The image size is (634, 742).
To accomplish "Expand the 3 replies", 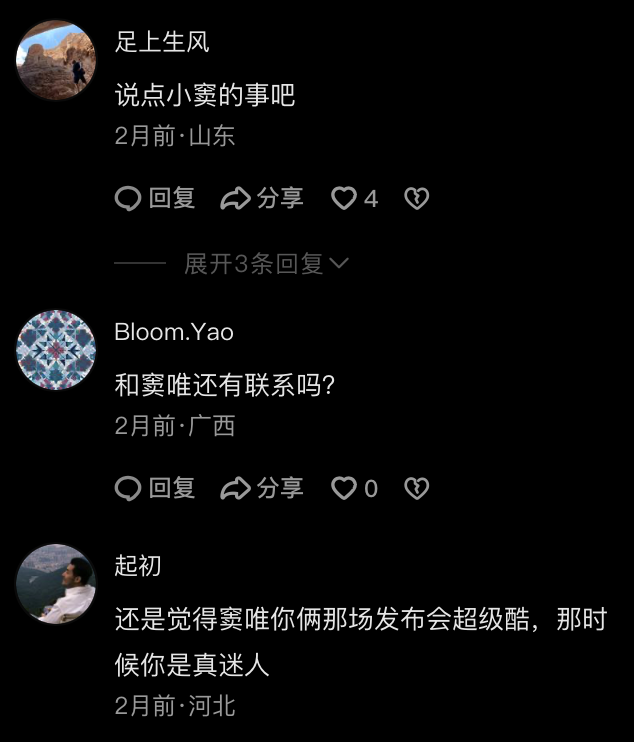I will [x=265, y=264].
